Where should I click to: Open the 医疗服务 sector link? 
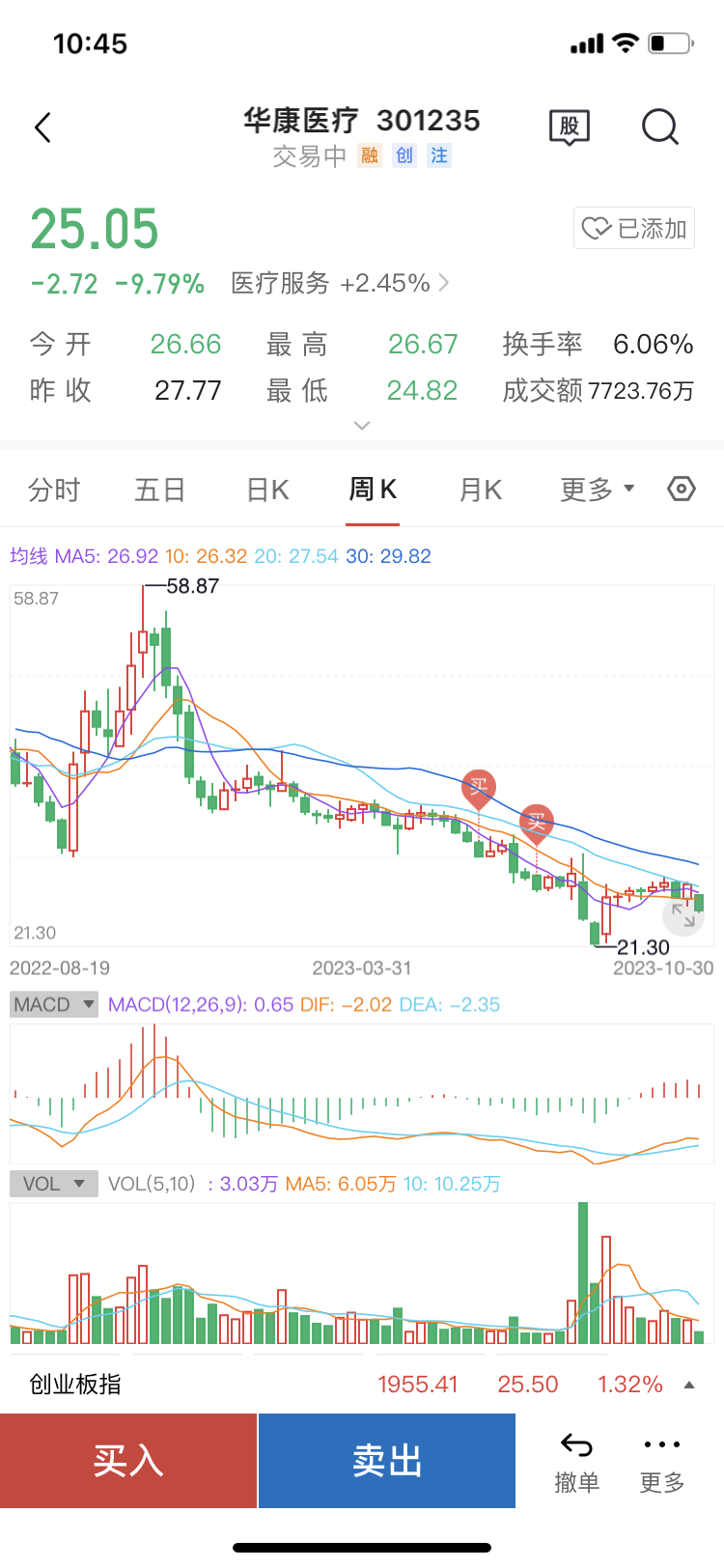340,283
